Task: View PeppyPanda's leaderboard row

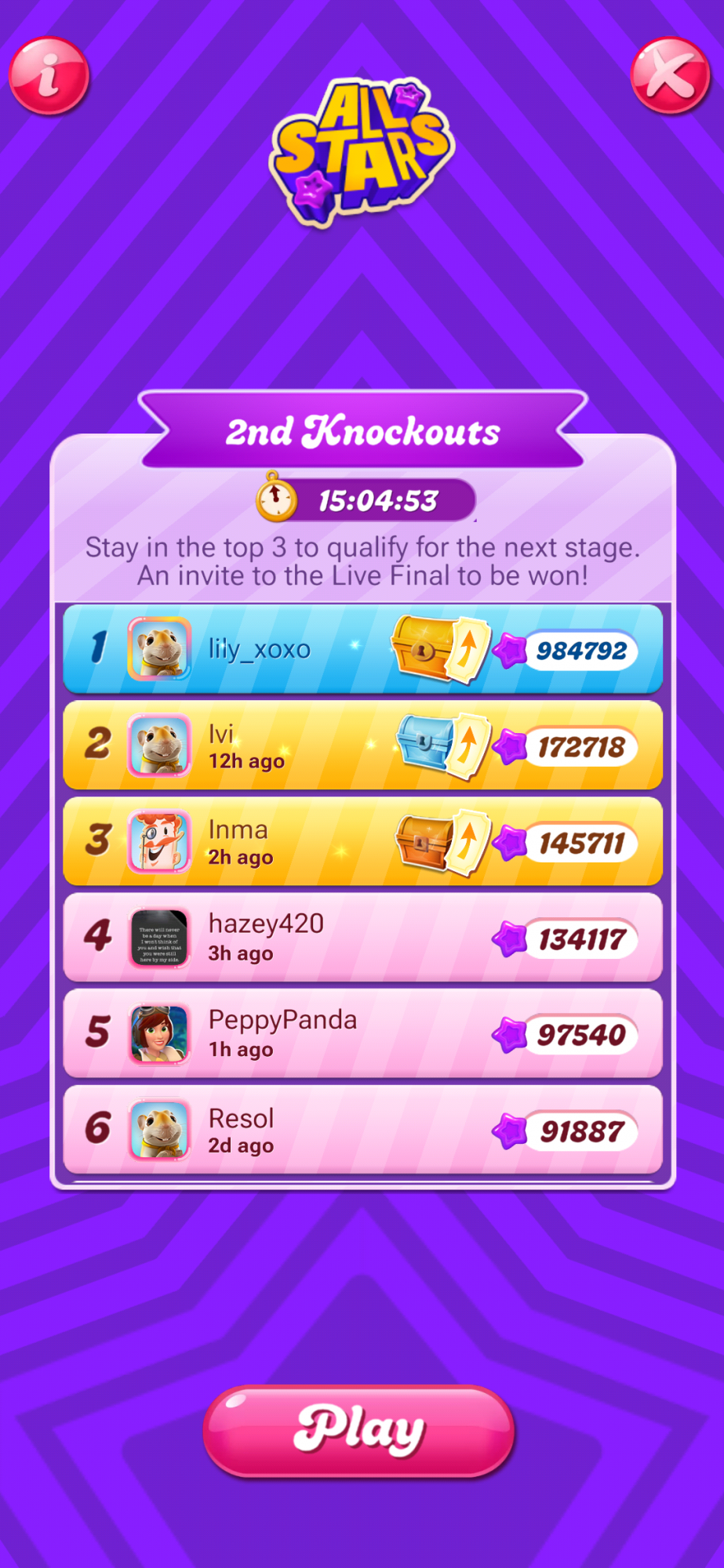Action: click(362, 1034)
